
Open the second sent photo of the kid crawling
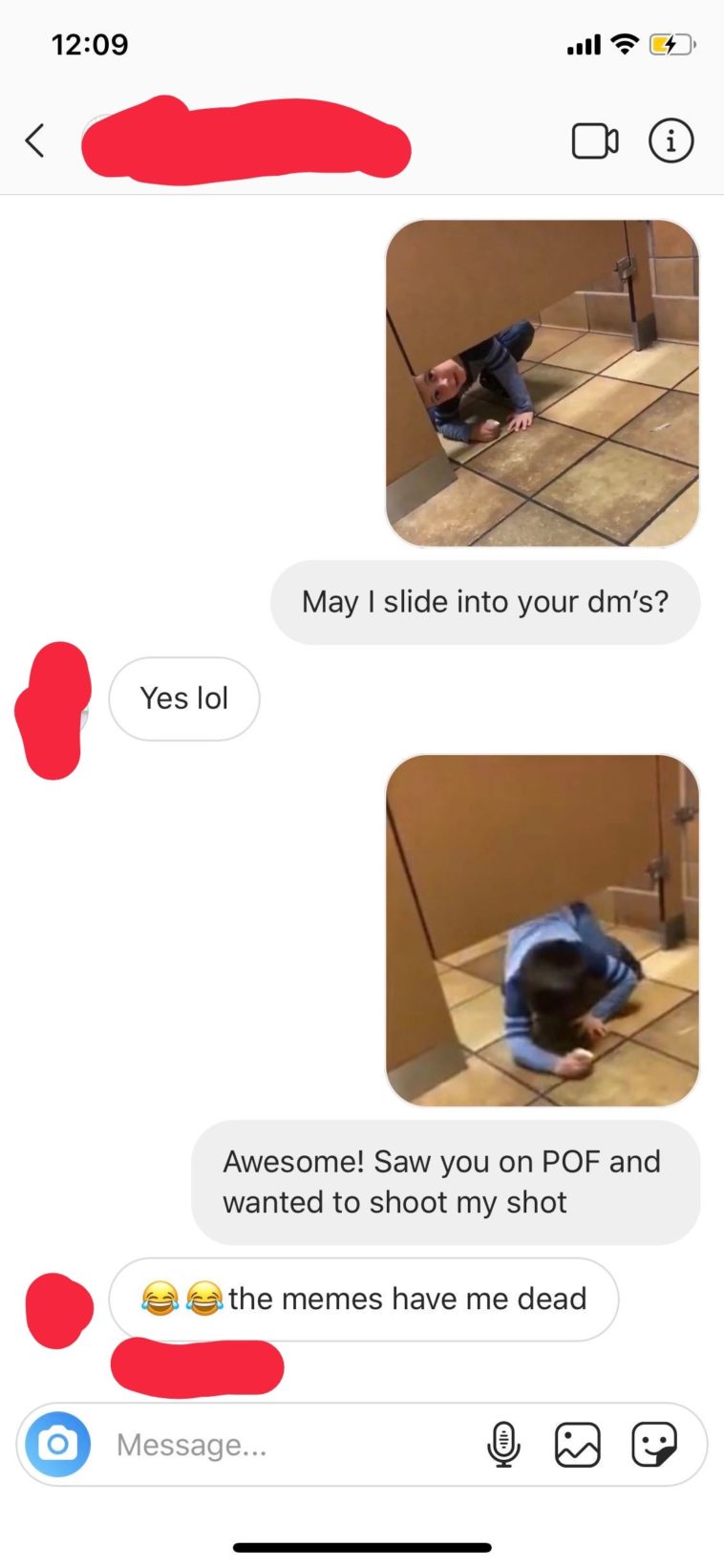[542, 931]
